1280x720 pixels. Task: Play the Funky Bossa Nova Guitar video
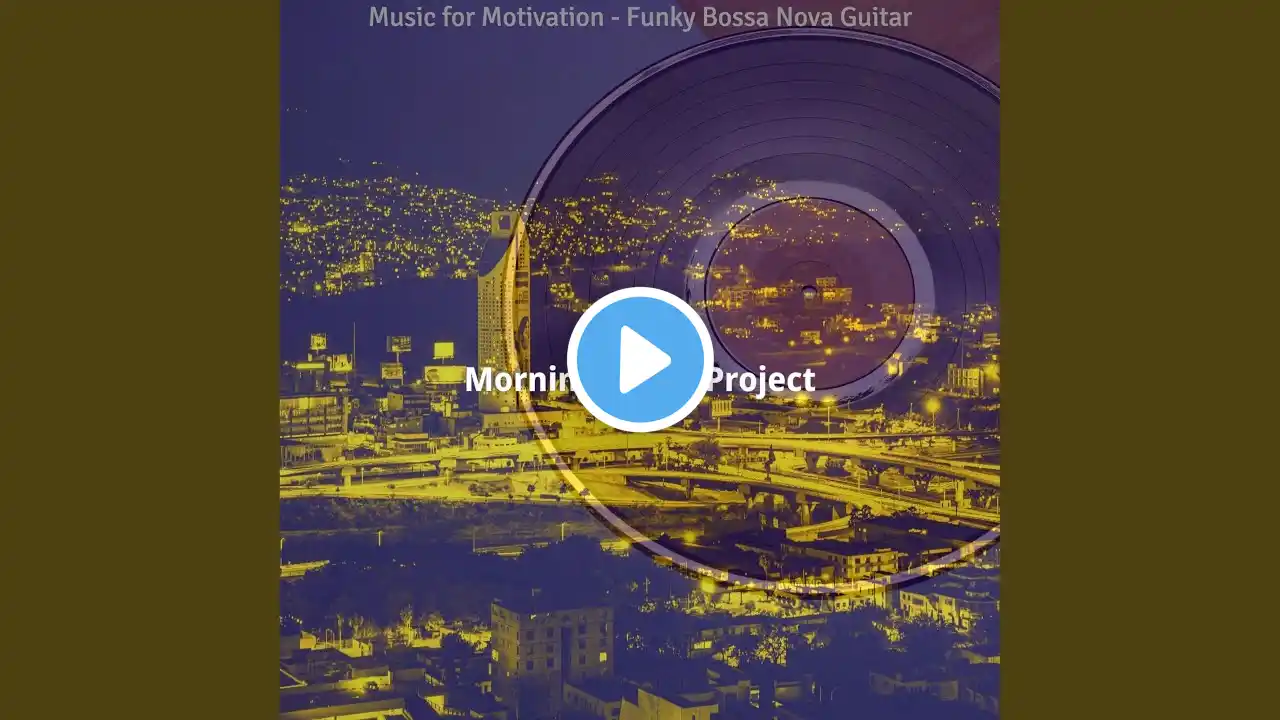(x=640, y=360)
